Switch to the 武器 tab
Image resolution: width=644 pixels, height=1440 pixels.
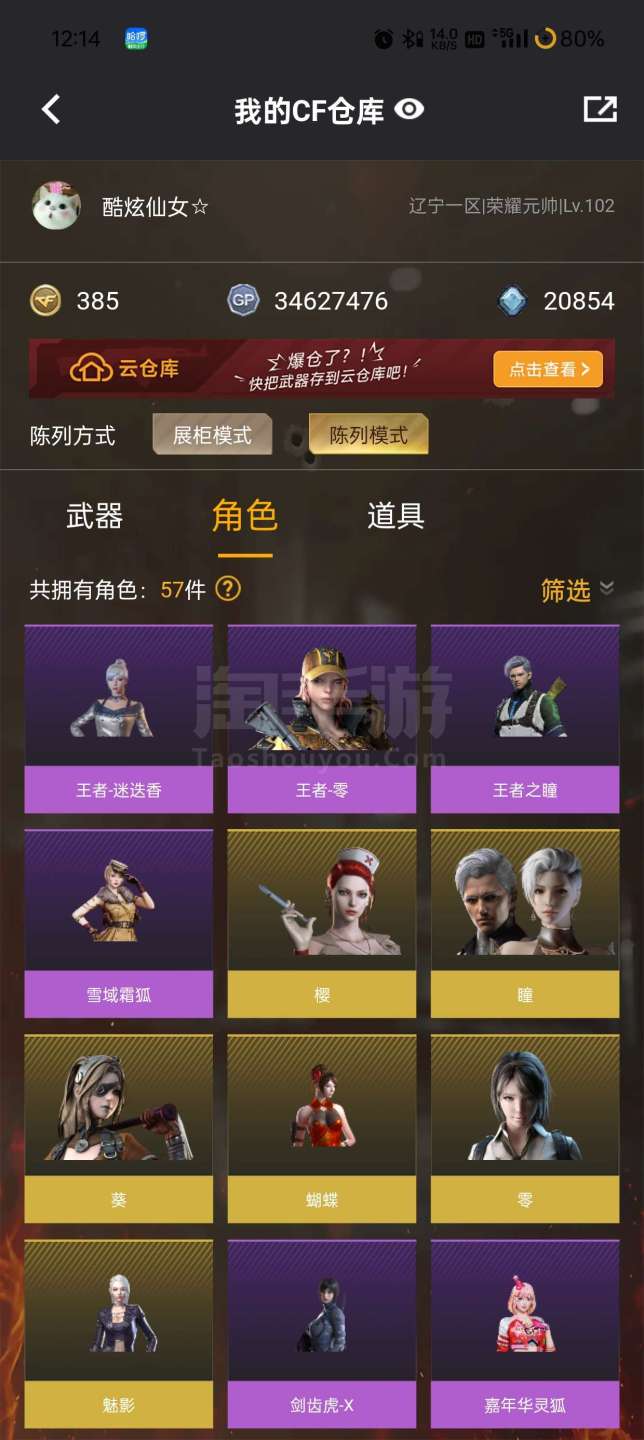point(95,516)
